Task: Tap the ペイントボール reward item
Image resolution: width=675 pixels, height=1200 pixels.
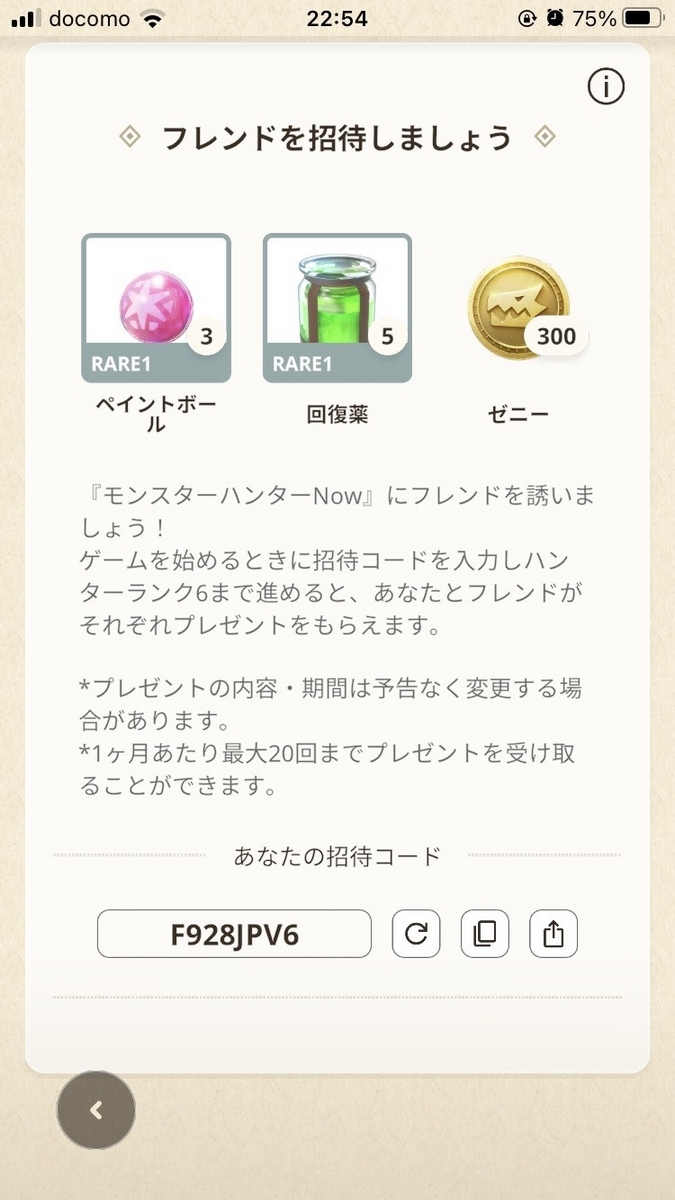Action: click(x=156, y=308)
